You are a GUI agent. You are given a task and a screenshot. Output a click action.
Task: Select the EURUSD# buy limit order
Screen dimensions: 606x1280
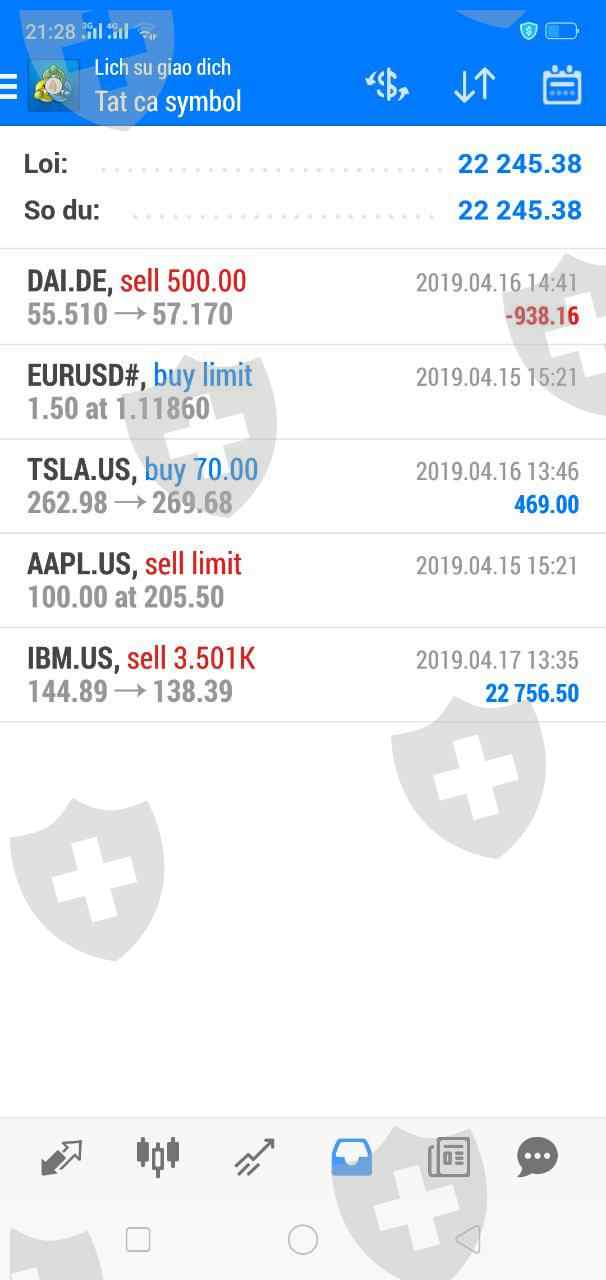coord(302,391)
